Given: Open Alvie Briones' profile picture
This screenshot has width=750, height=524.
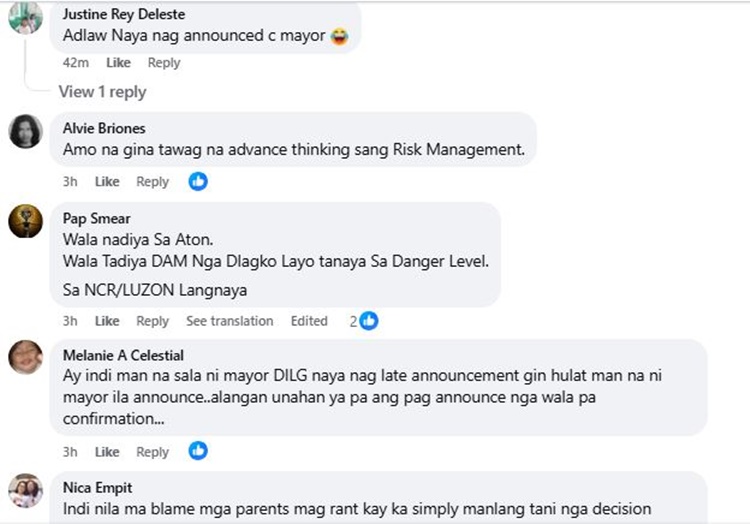Looking at the screenshot, I should coord(26,132).
